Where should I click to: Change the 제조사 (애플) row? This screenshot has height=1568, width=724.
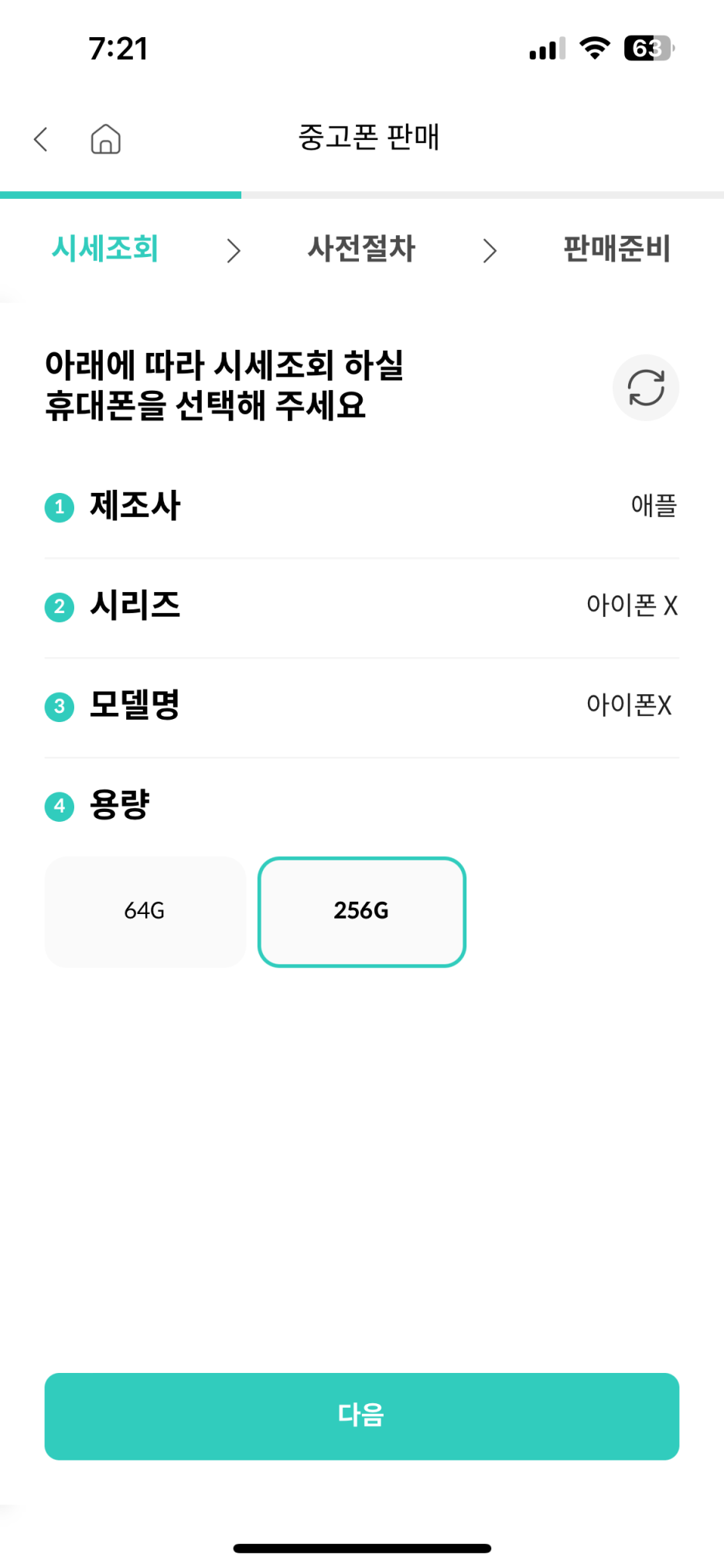tap(362, 507)
